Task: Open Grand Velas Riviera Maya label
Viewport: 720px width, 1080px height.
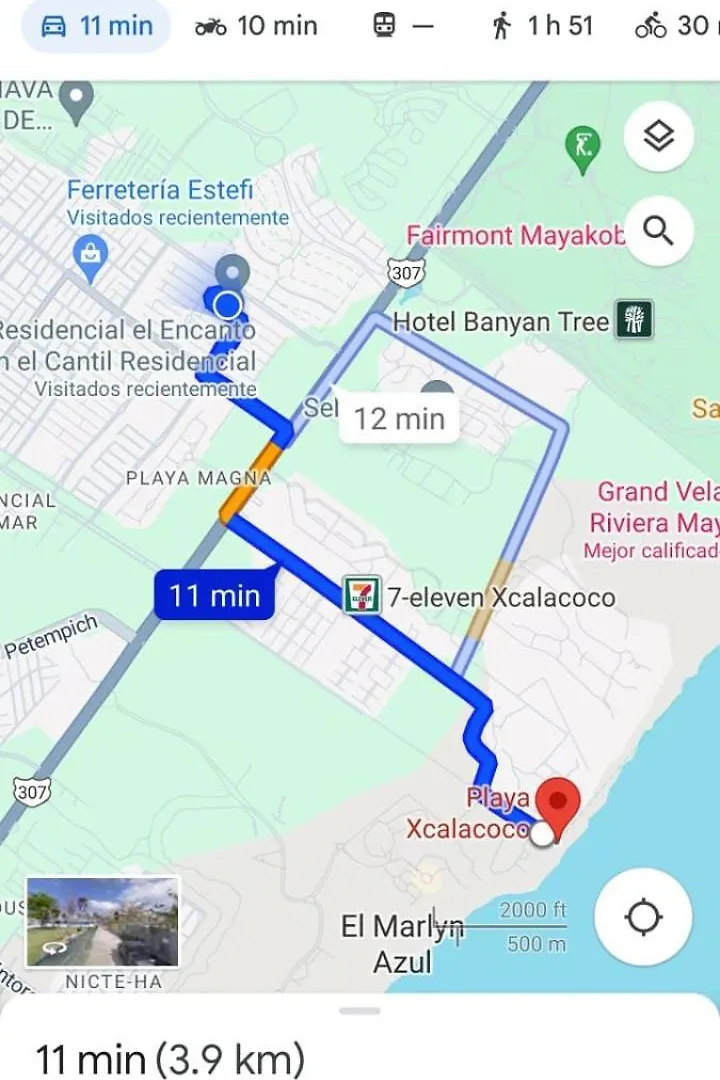Action: 655,507
